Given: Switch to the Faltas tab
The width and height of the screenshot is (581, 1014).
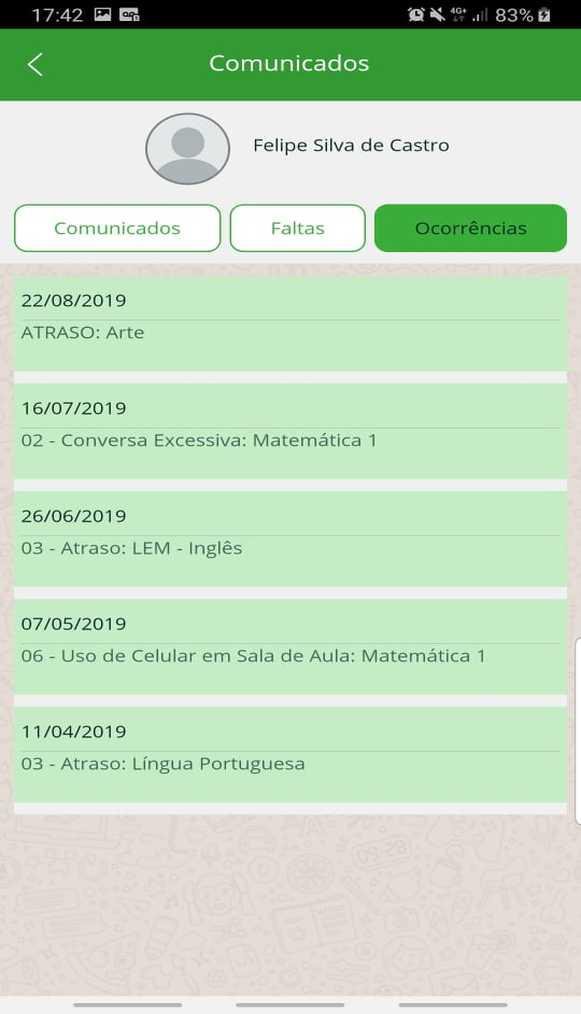Looking at the screenshot, I should coord(298,228).
